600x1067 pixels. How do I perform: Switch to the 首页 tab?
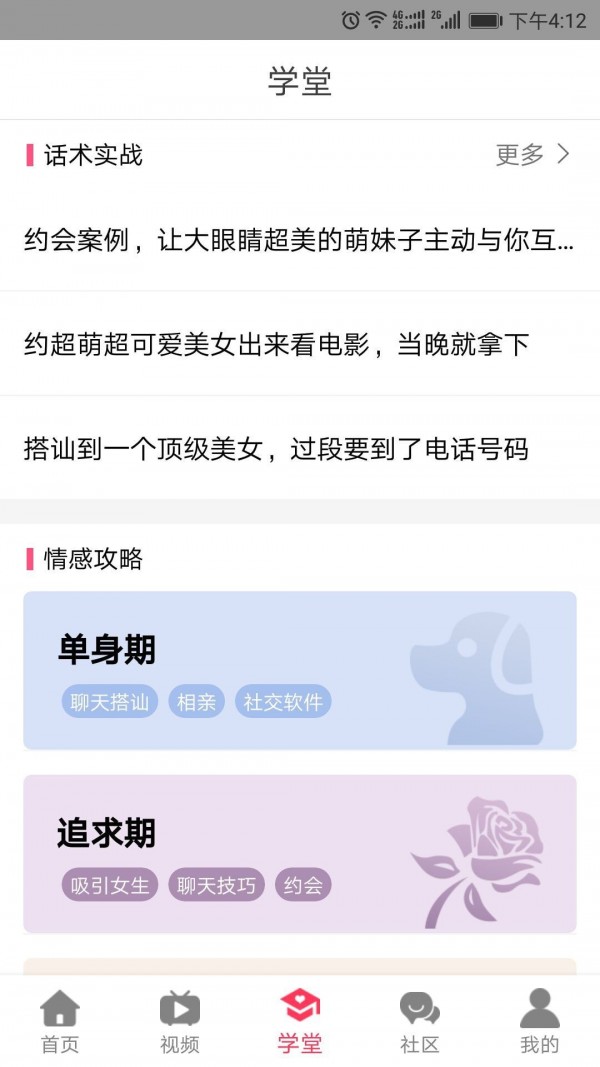coord(60,1021)
